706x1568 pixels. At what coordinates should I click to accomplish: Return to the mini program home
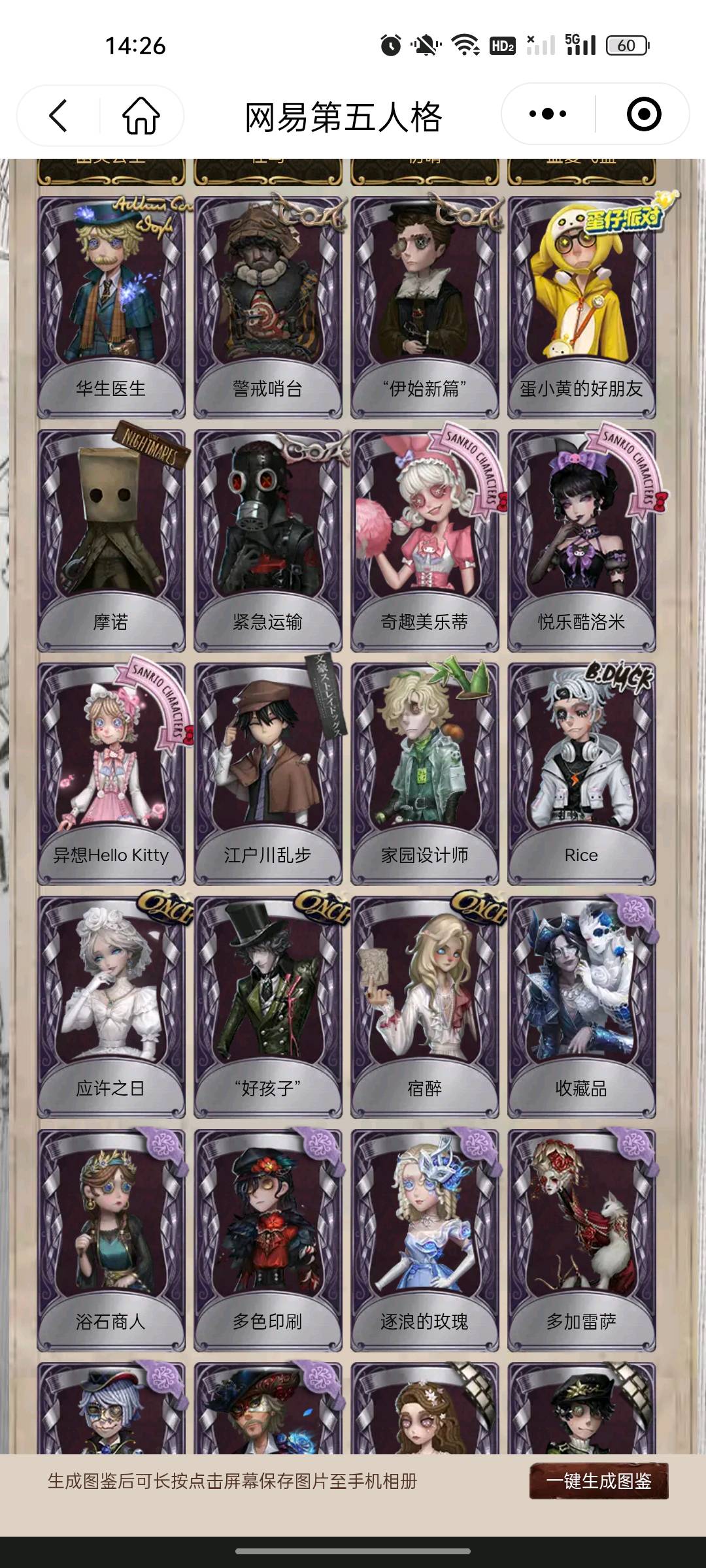141,116
